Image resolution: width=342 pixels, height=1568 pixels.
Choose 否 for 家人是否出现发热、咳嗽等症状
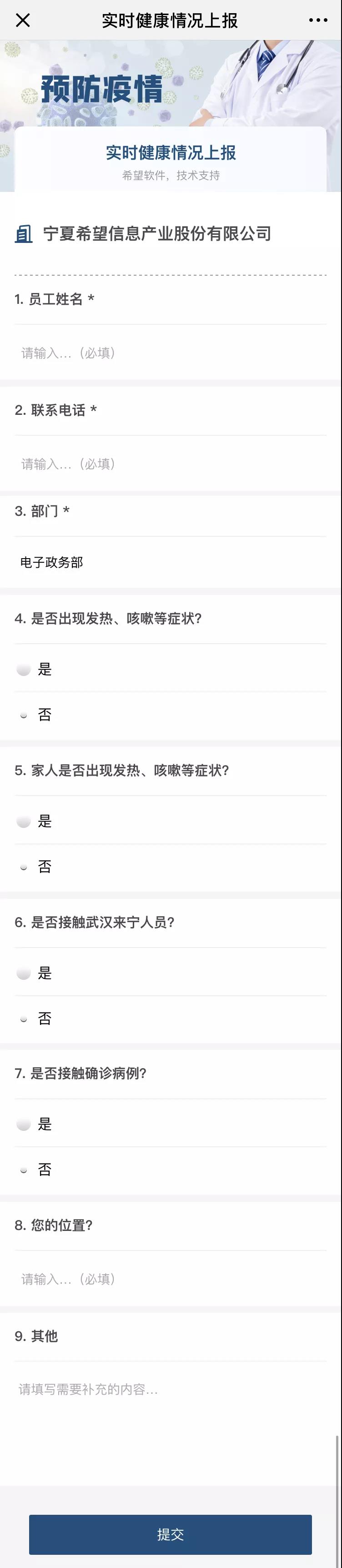click(x=25, y=867)
